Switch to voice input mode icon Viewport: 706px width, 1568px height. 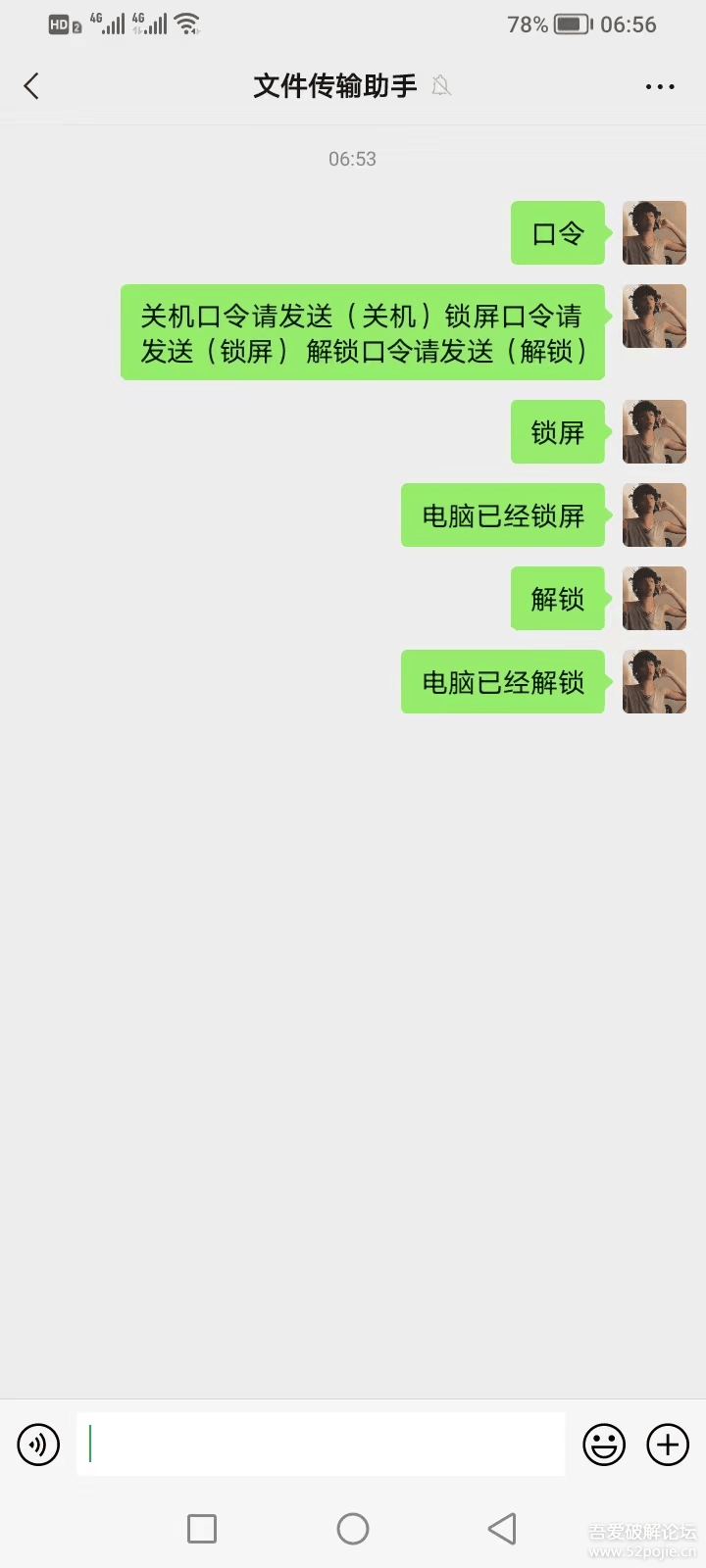(x=38, y=1444)
